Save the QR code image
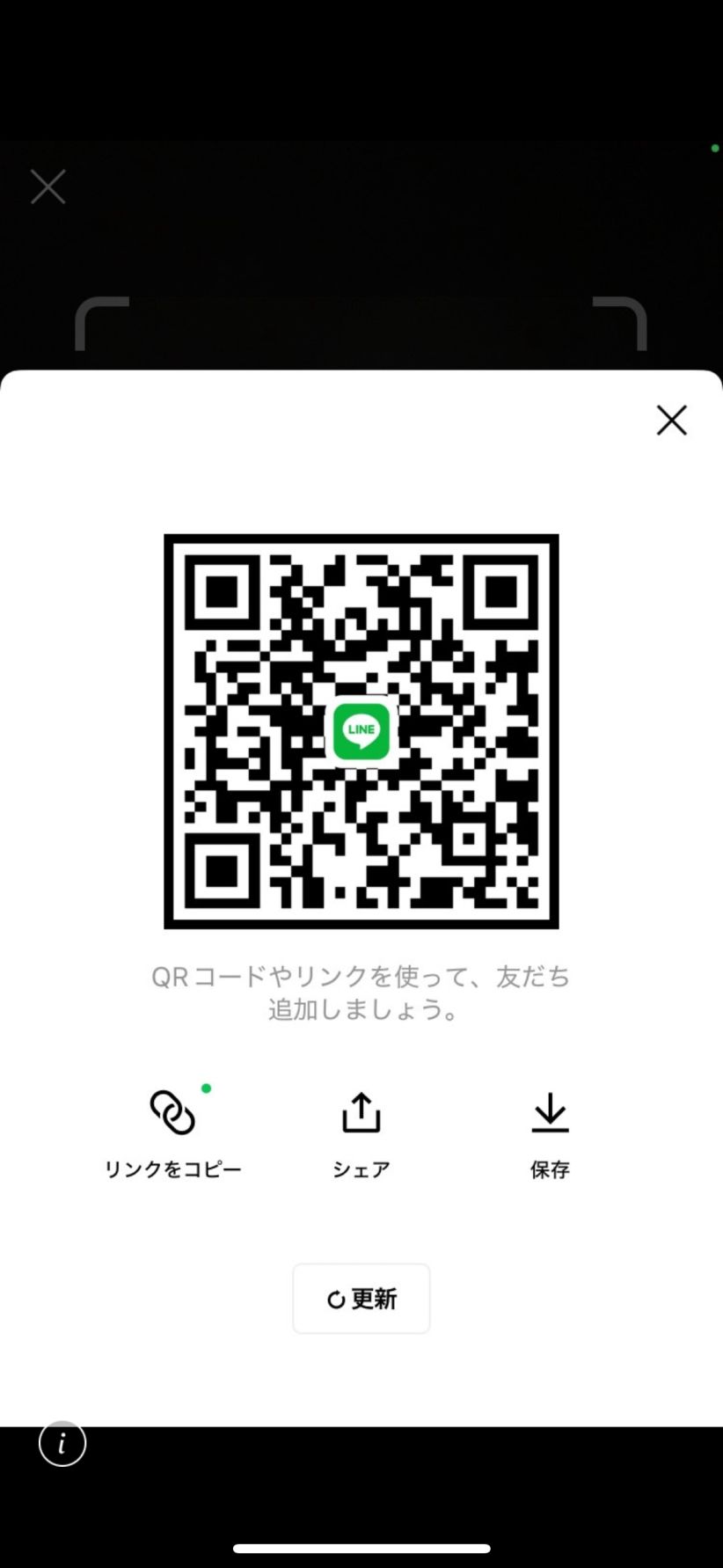This screenshot has height=1568, width=723. (x=550, y=1135)
